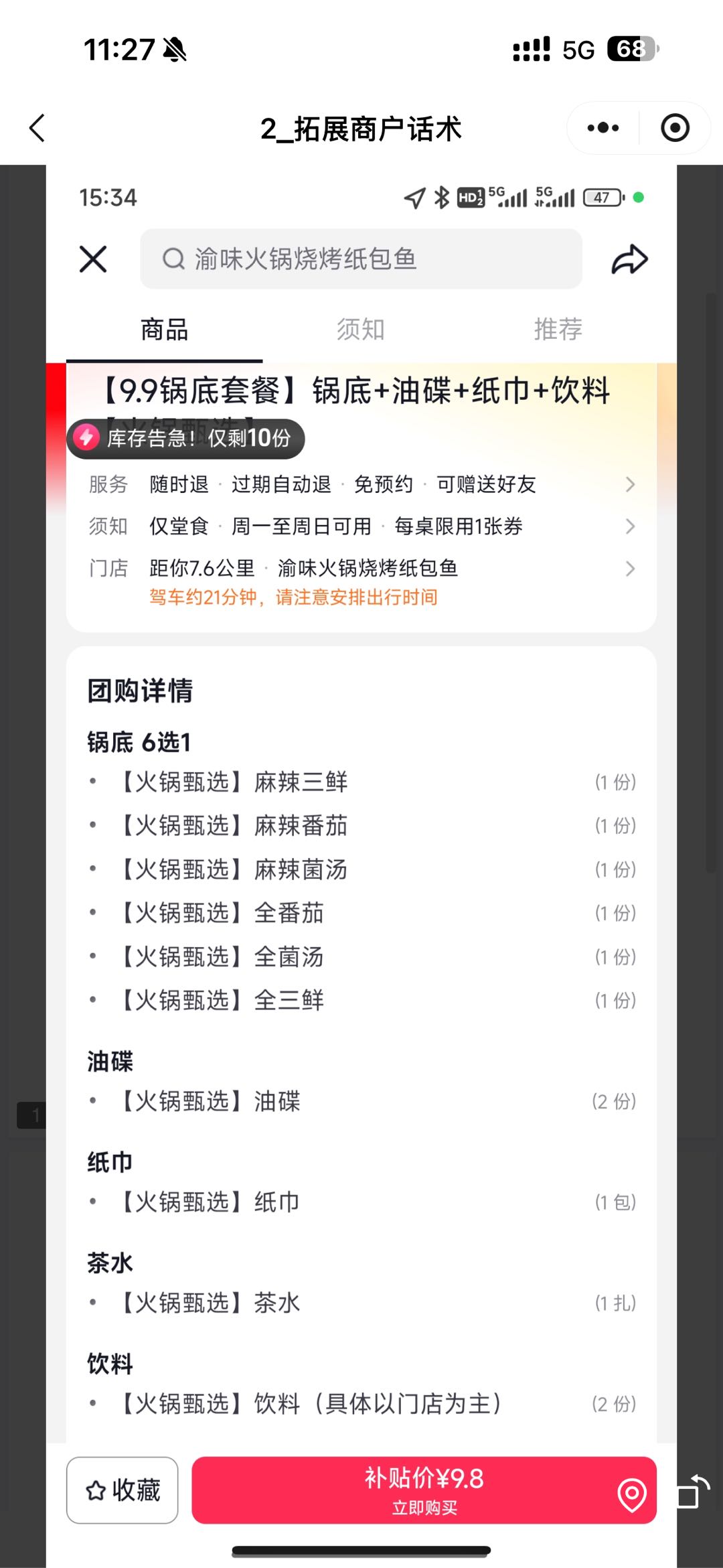This screenshot has height=1568, width=723.
Task: Tap the 立即购买 purchase button
Action: point(422,1492)
